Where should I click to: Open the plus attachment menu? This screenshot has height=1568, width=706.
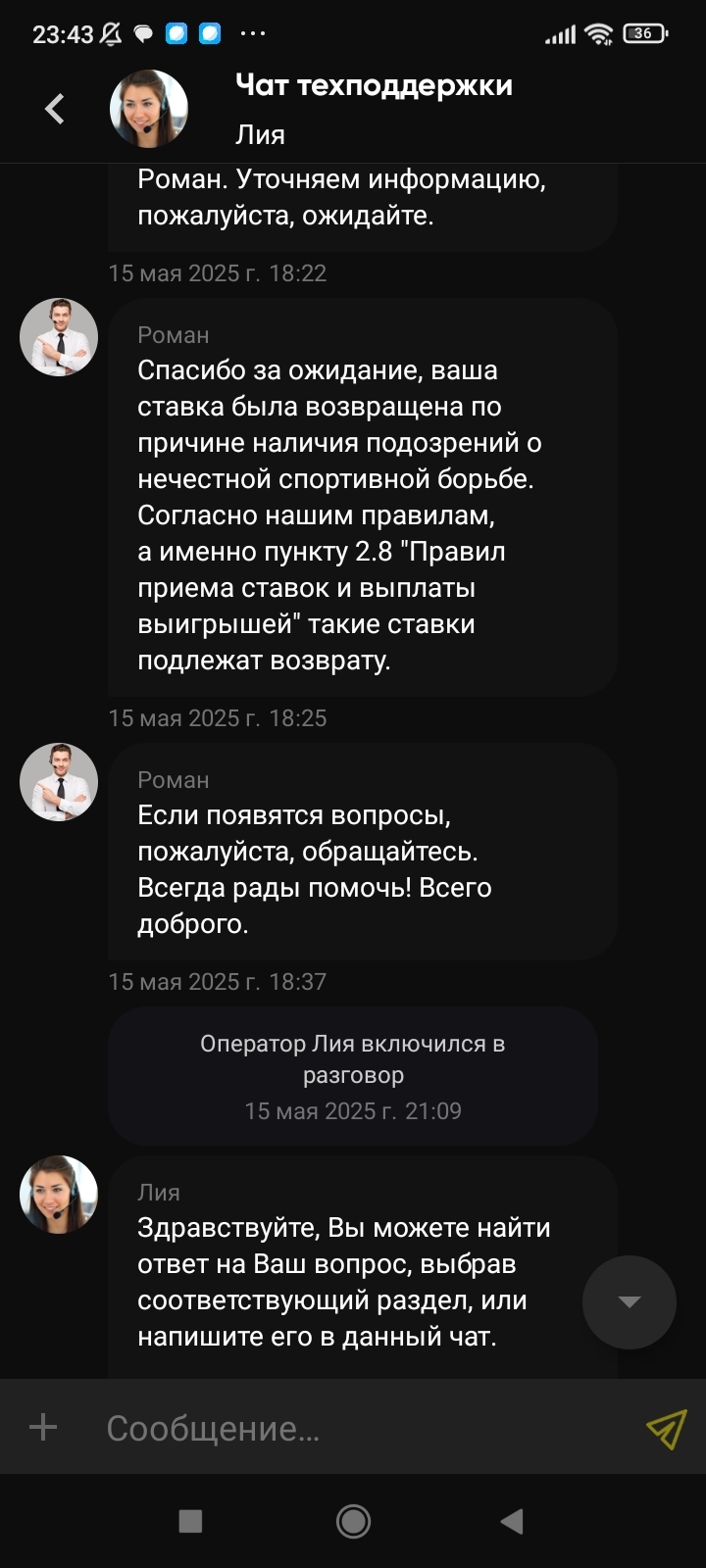pyautogui.click(x=43, y=1427)
